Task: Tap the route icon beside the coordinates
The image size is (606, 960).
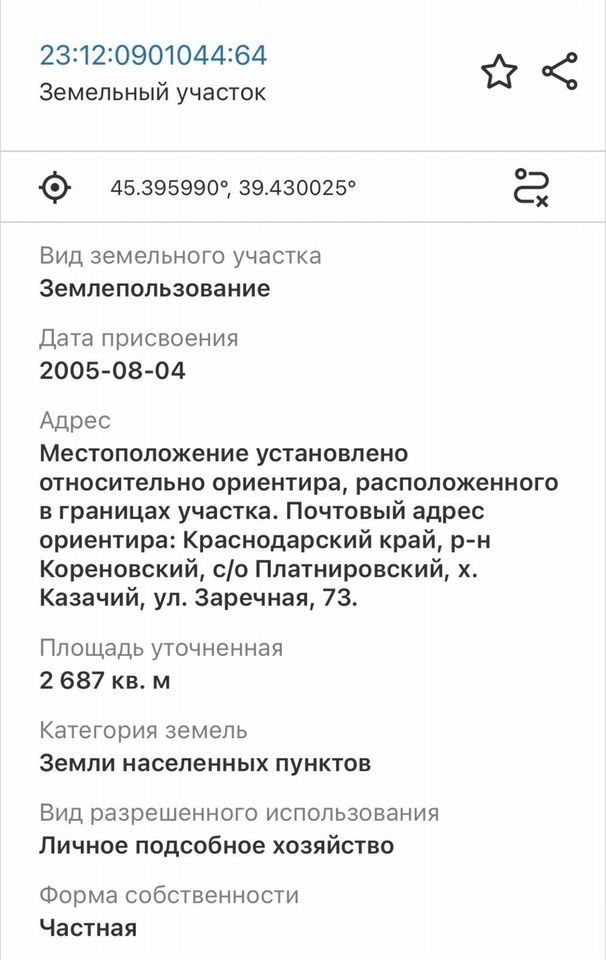Action: point(531,187)
